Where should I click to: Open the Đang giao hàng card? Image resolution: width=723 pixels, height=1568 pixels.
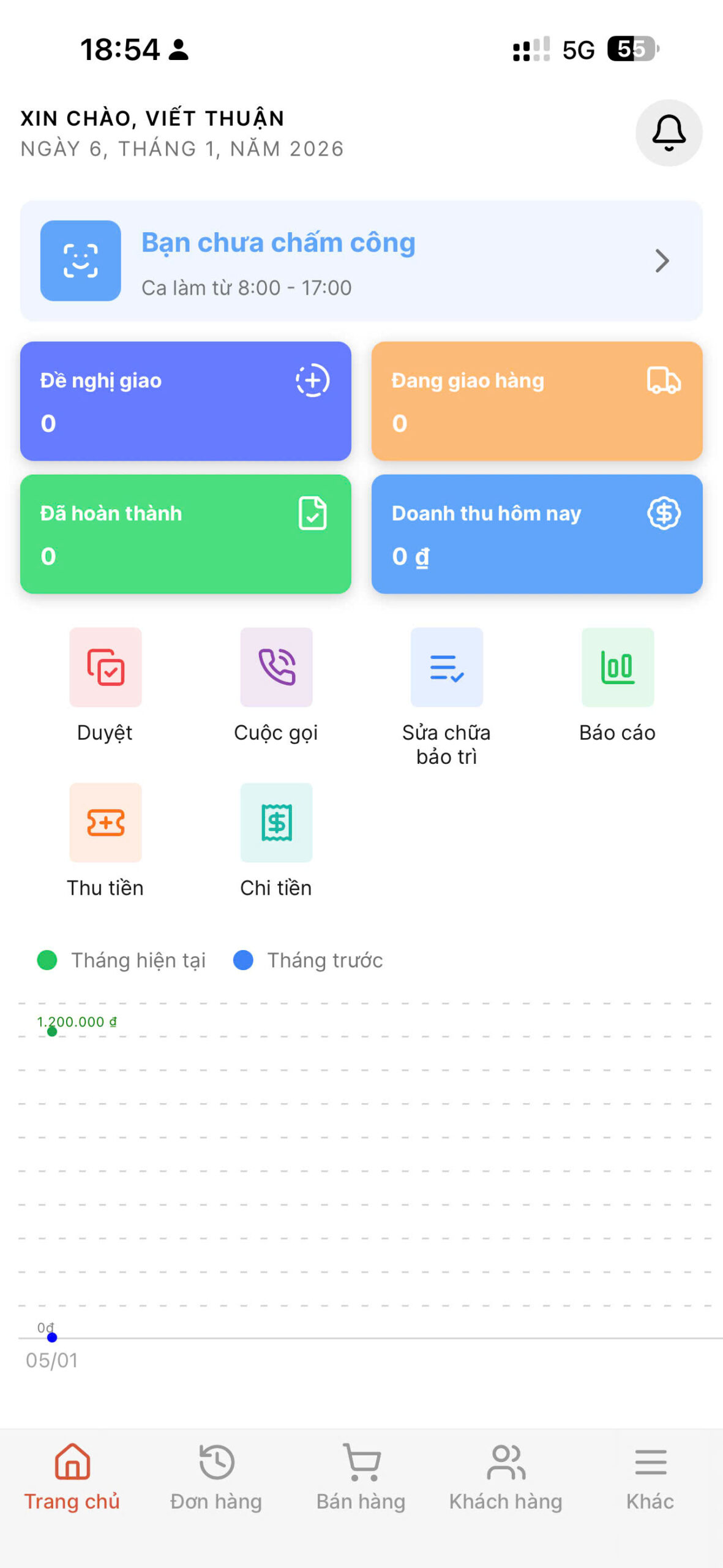point(536,401)
